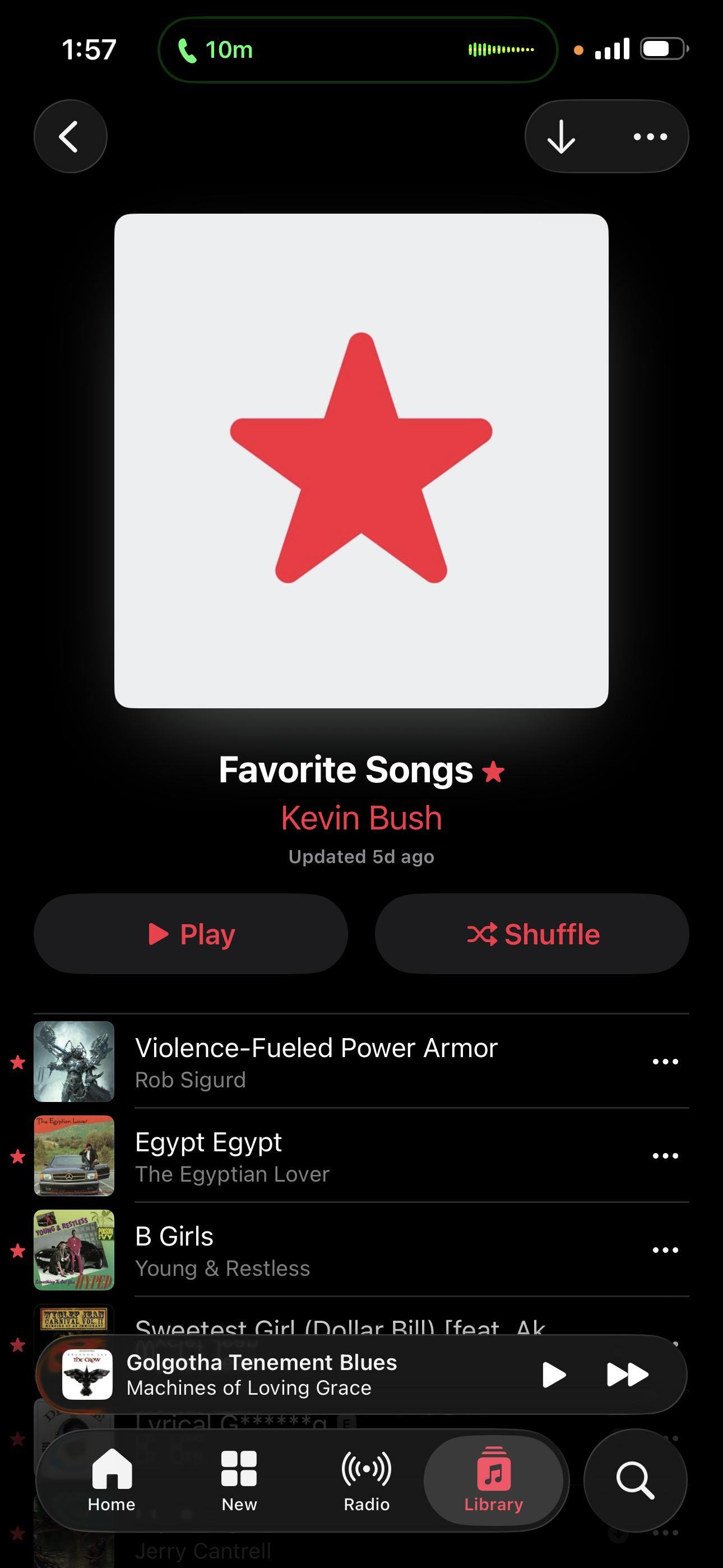Shuffle the Favorite Songs playlist
The width and height of the screenshot is (723, 1568).
pyautogui.click(x=532, y=934)
